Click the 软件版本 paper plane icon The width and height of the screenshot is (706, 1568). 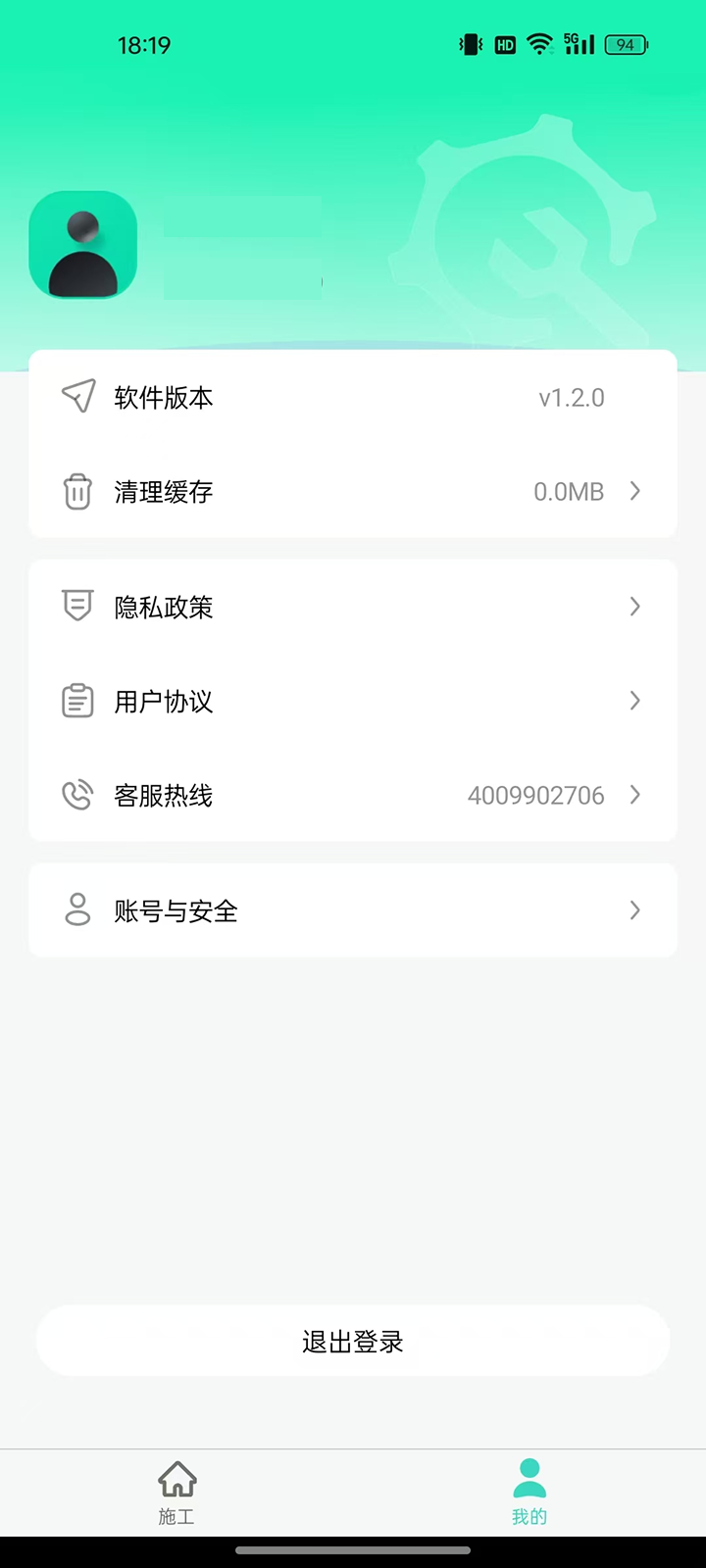click(77, 397)
